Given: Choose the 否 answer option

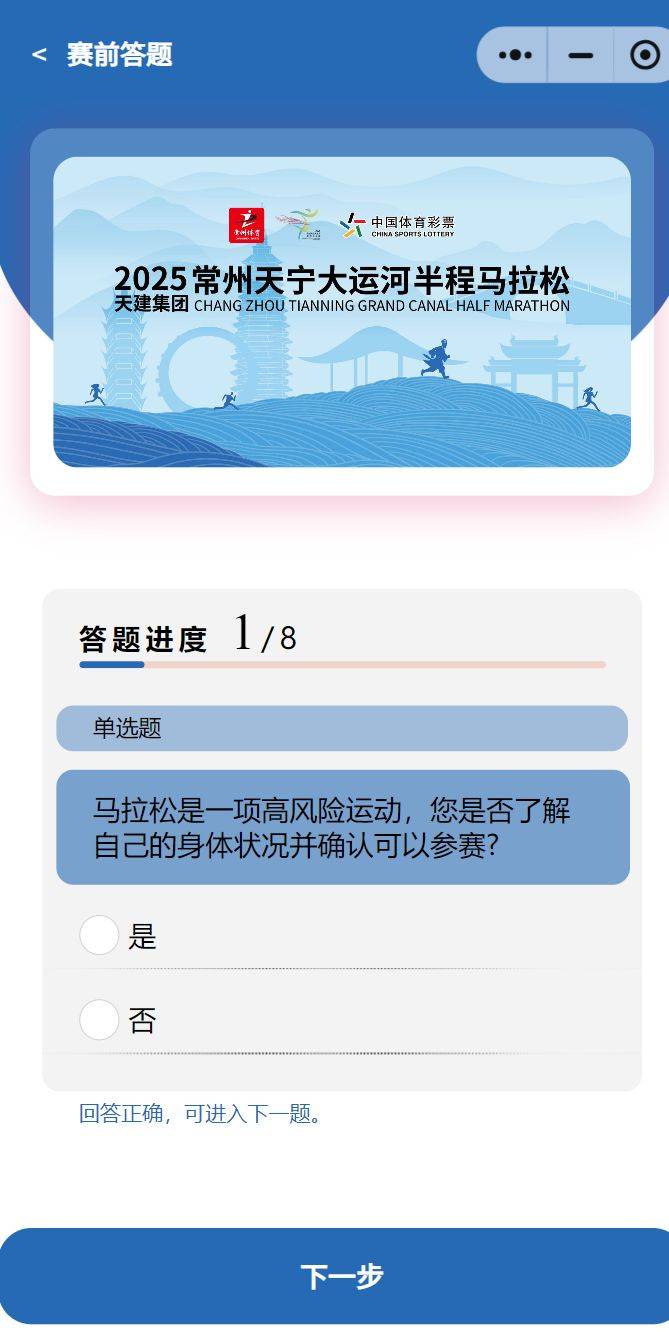Looking at the screenshot, I should click(x=99, y=1020).
